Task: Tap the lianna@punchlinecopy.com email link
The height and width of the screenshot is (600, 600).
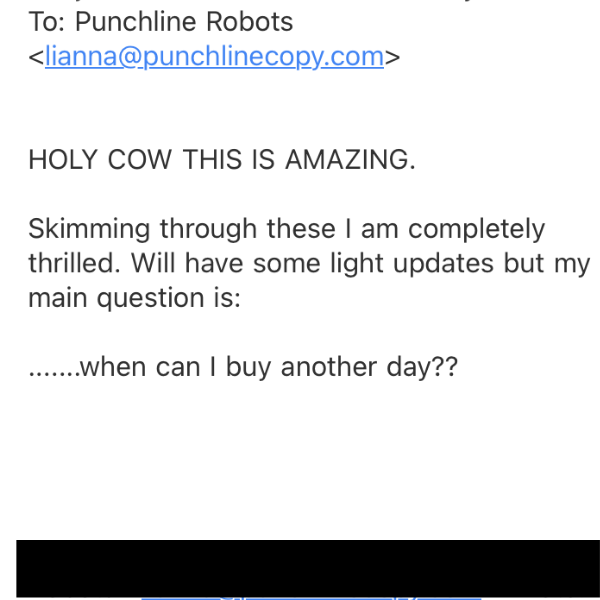Action: coord(213,57)
